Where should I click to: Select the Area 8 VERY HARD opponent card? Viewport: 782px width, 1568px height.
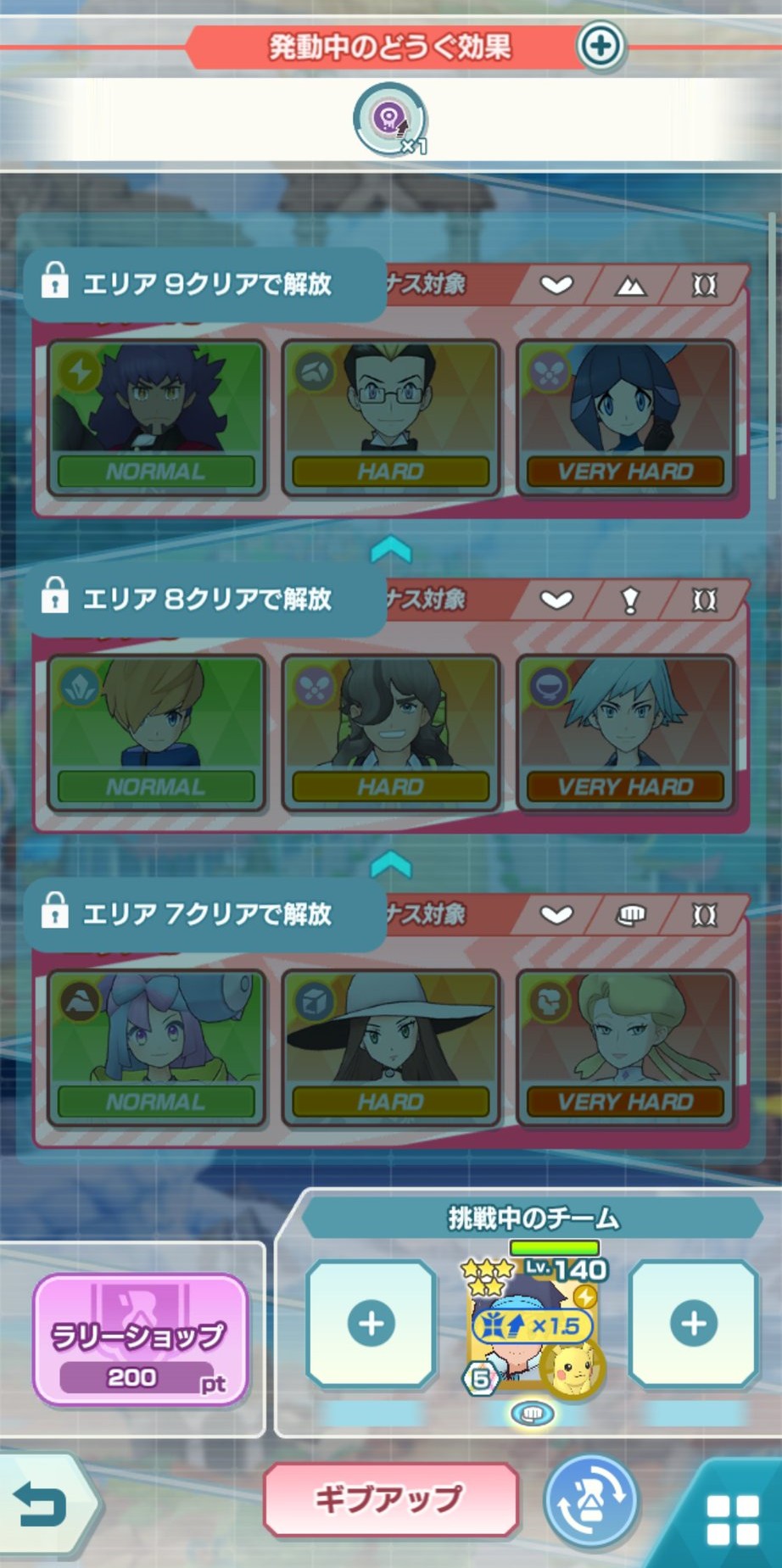(x=625, y=733)
